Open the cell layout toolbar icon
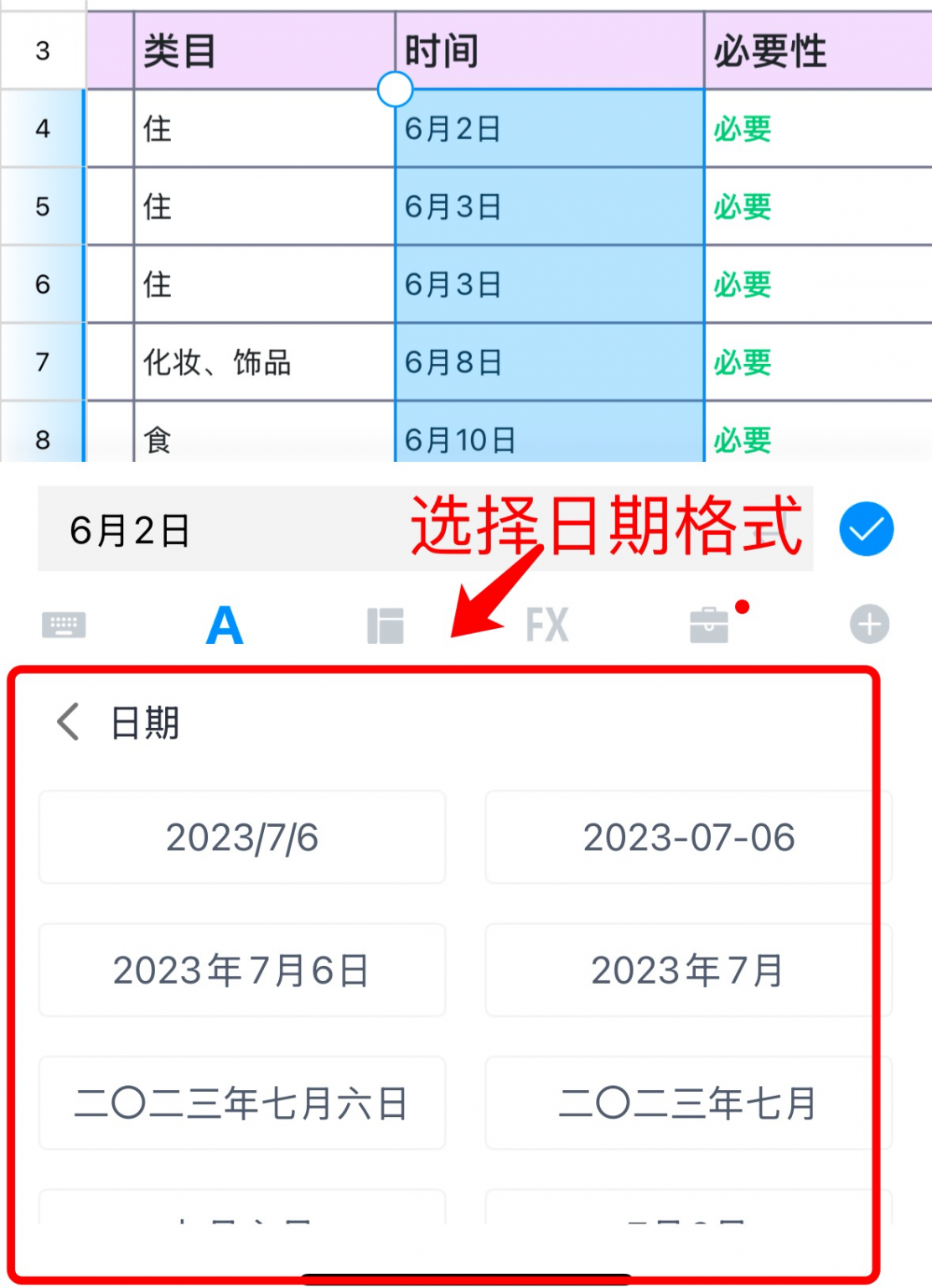Viewport: 932px width, 1288px height. pos(386,626)
